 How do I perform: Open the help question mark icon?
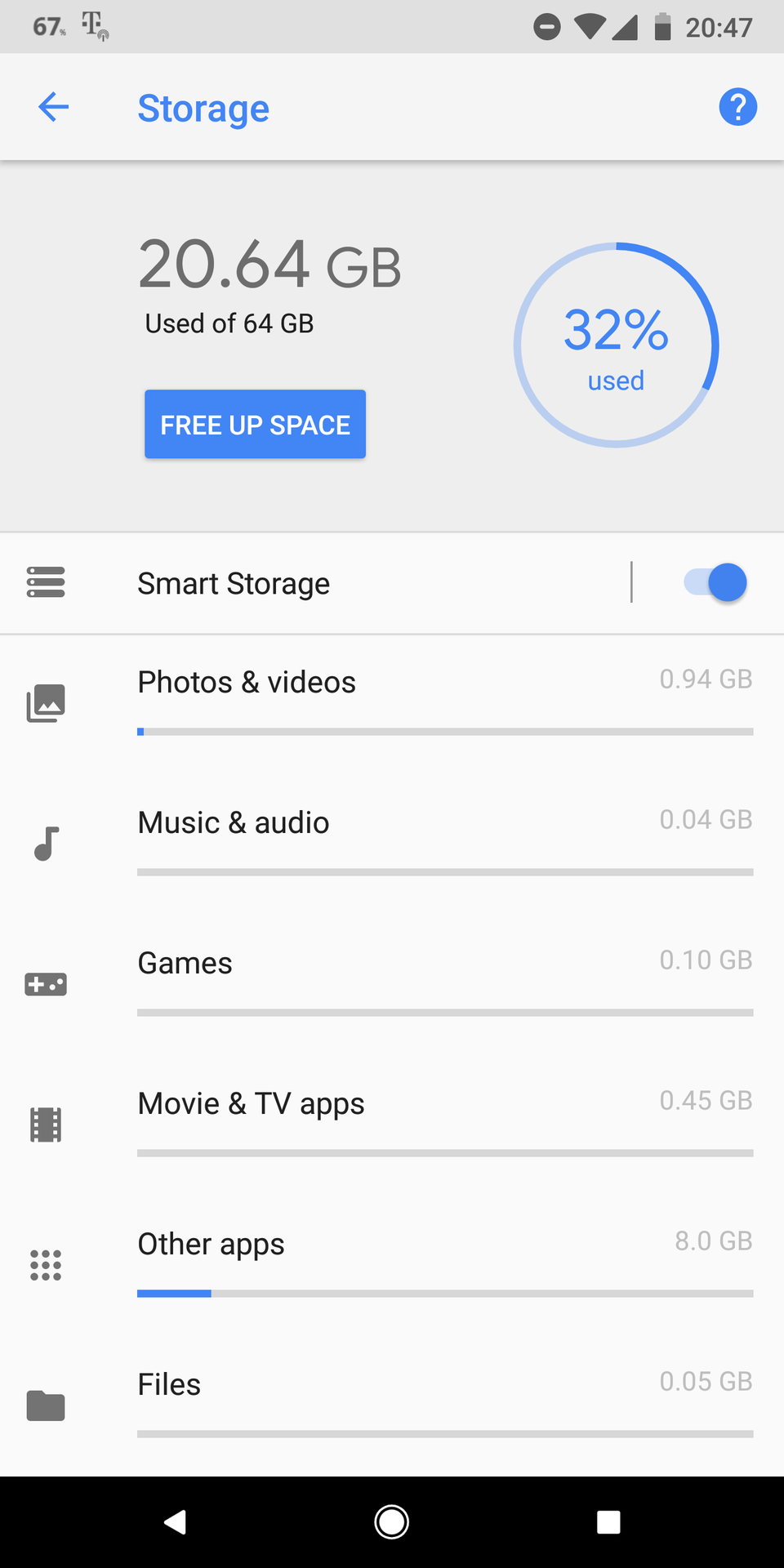(x=737, y=107)
